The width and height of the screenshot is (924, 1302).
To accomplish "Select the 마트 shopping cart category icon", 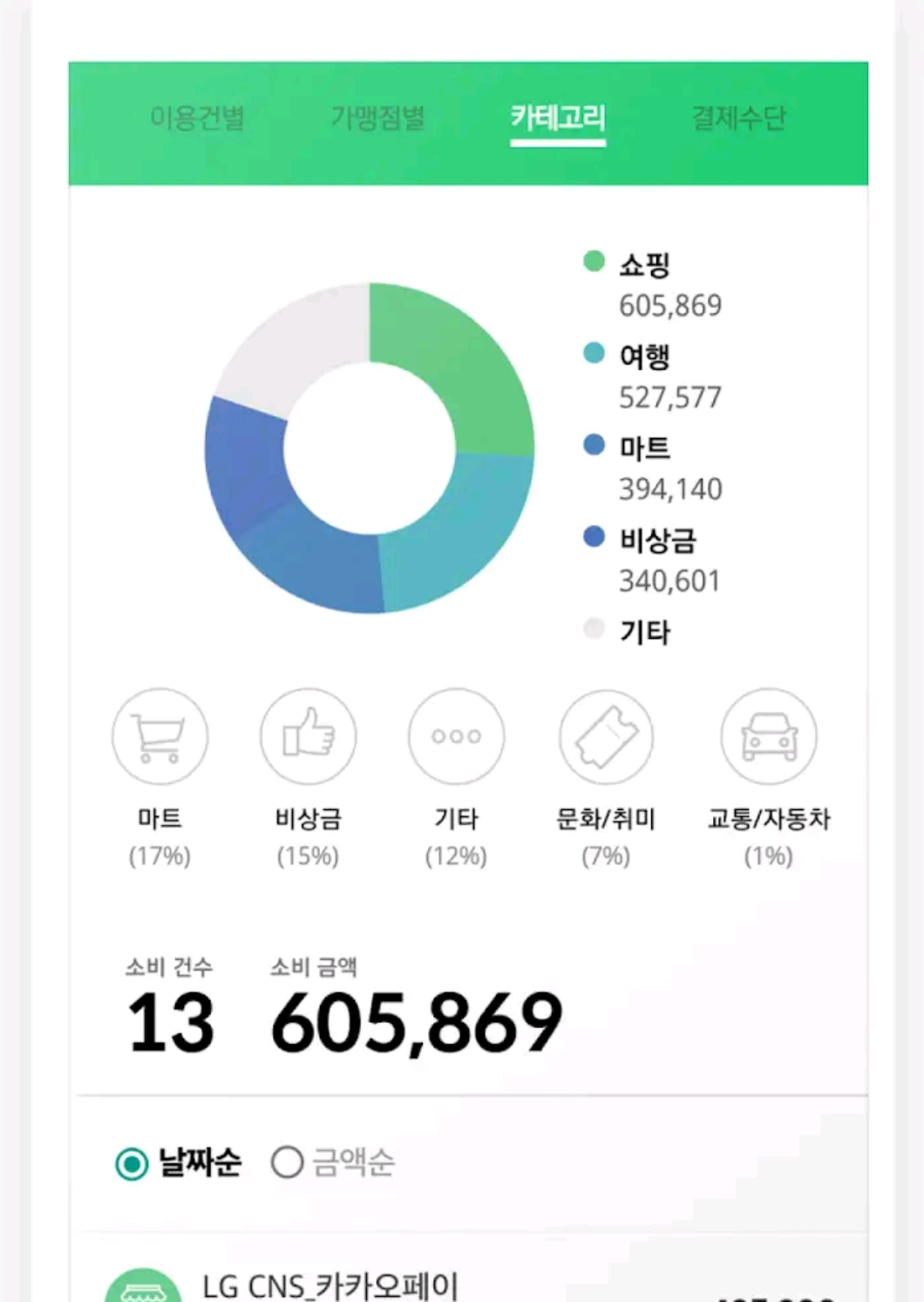I will tap(160, 735).
